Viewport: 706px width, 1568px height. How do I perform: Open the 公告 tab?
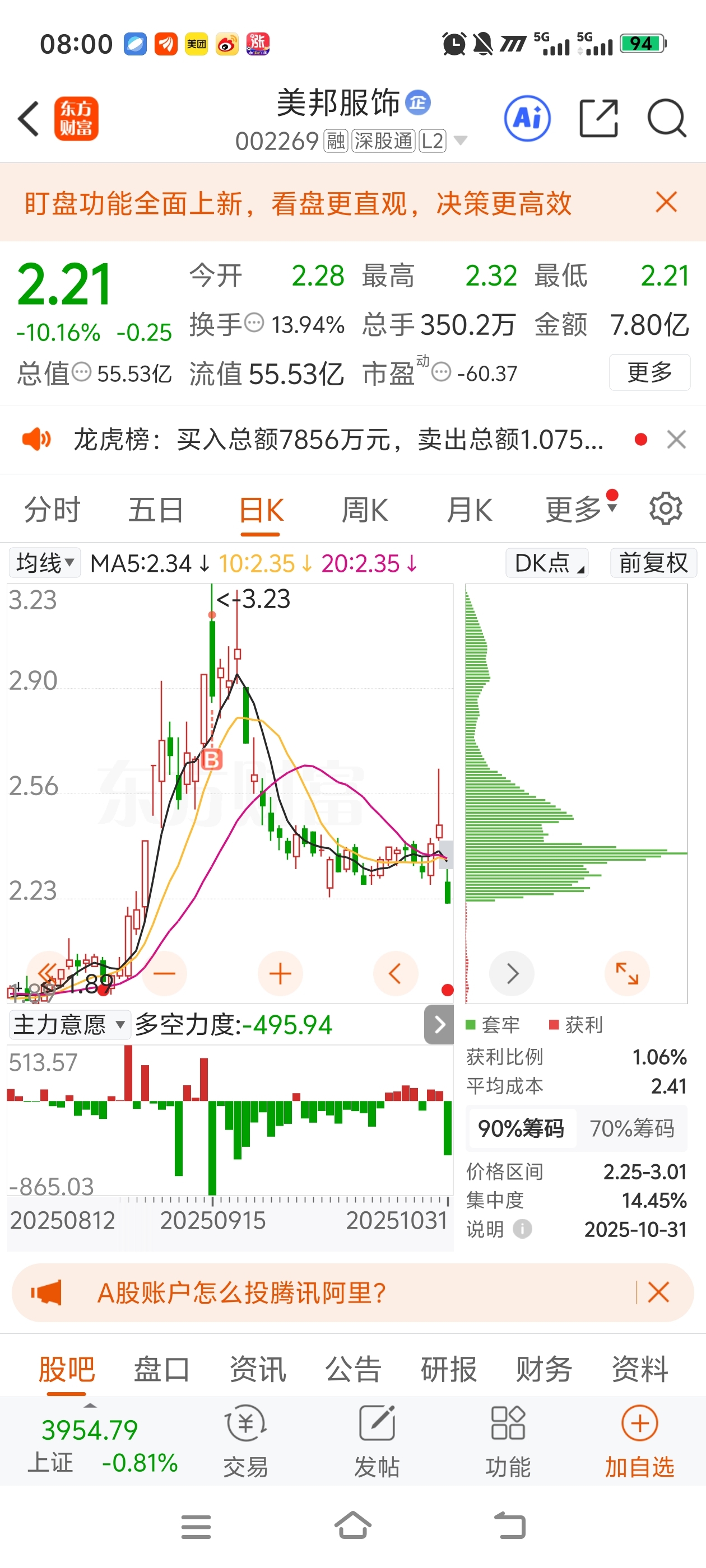(x=352, y=1370)
